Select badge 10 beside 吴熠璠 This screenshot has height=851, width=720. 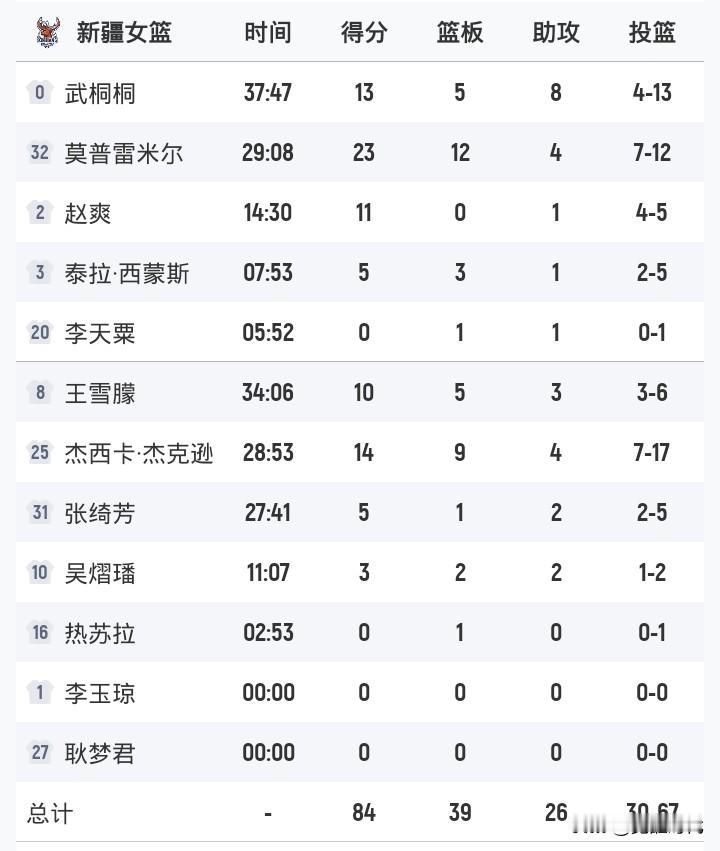coord(39,572)
